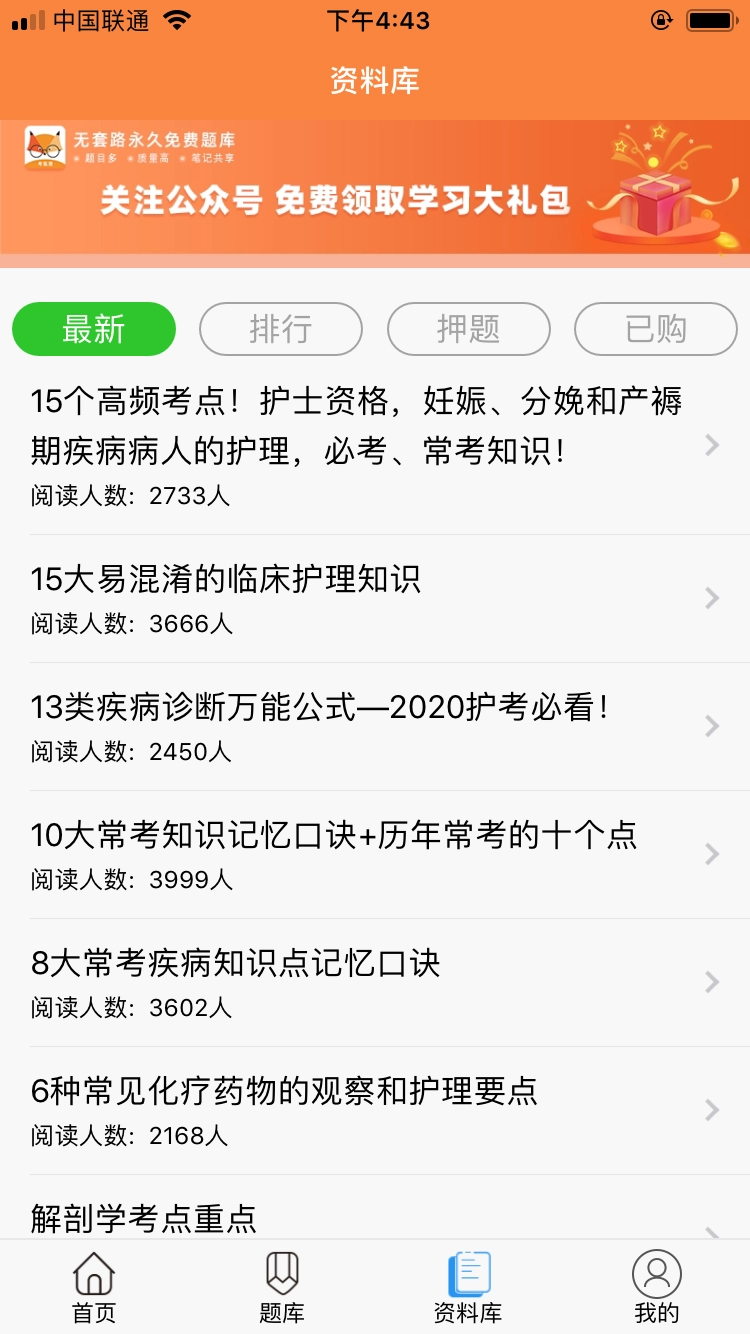The height and width of the screenshot is (1334, 750).
Task: Show the 押题 list
Action: [468, 329]
